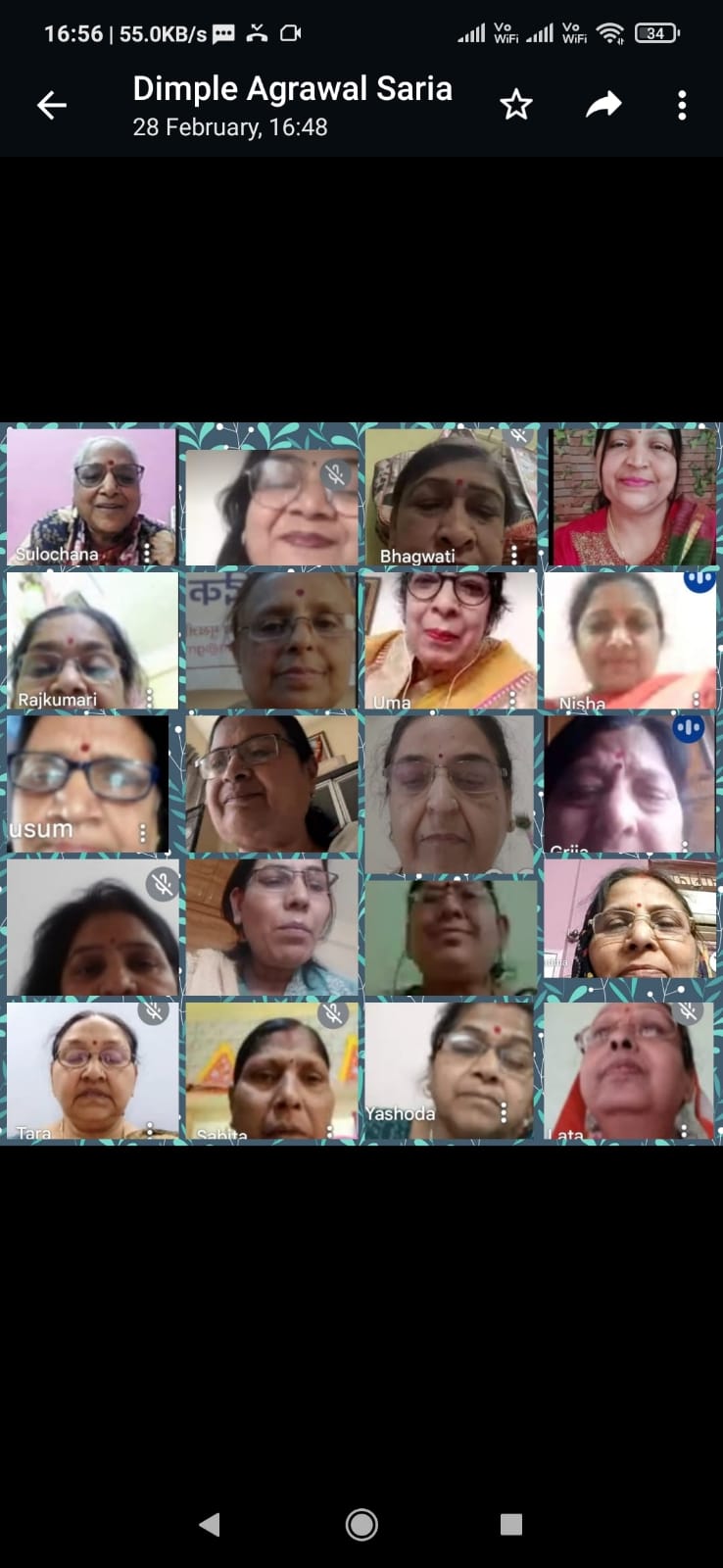Viewport: 723px width, 1568px height.
Task: Star this image message
Action: pyautogui.click(x=515, y=105)
